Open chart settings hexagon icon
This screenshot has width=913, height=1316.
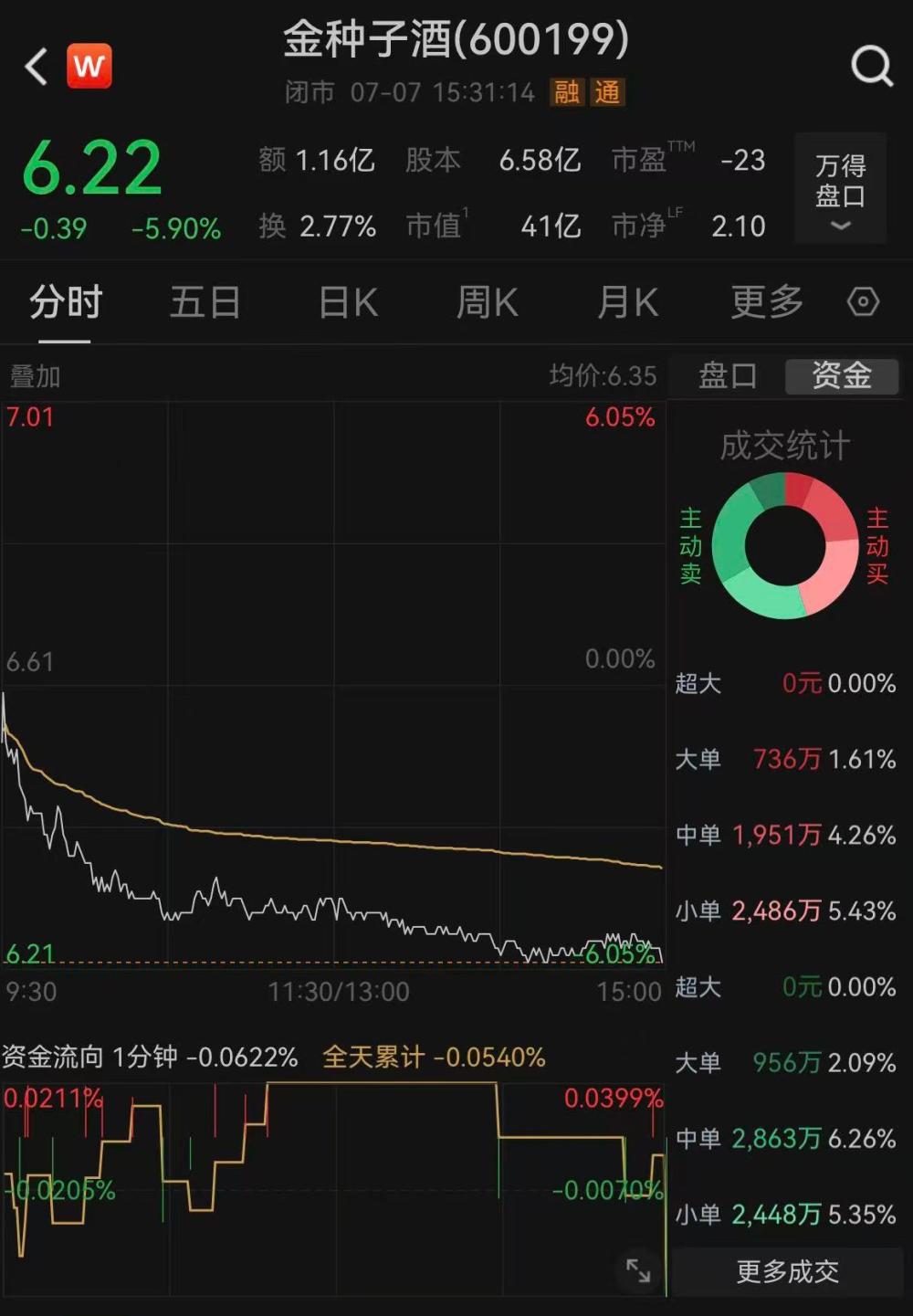pyautogui.click(x=863, y=302)
